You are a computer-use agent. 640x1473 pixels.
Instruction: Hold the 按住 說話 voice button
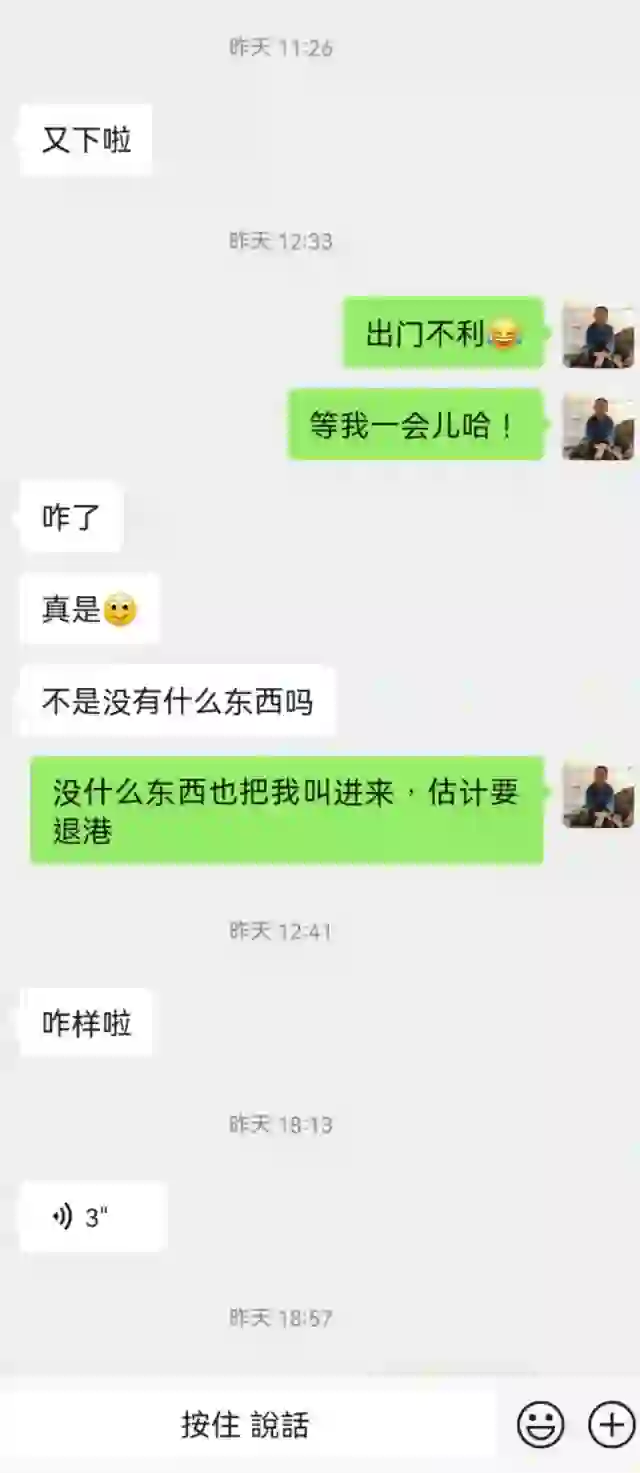coord(246,1424)
